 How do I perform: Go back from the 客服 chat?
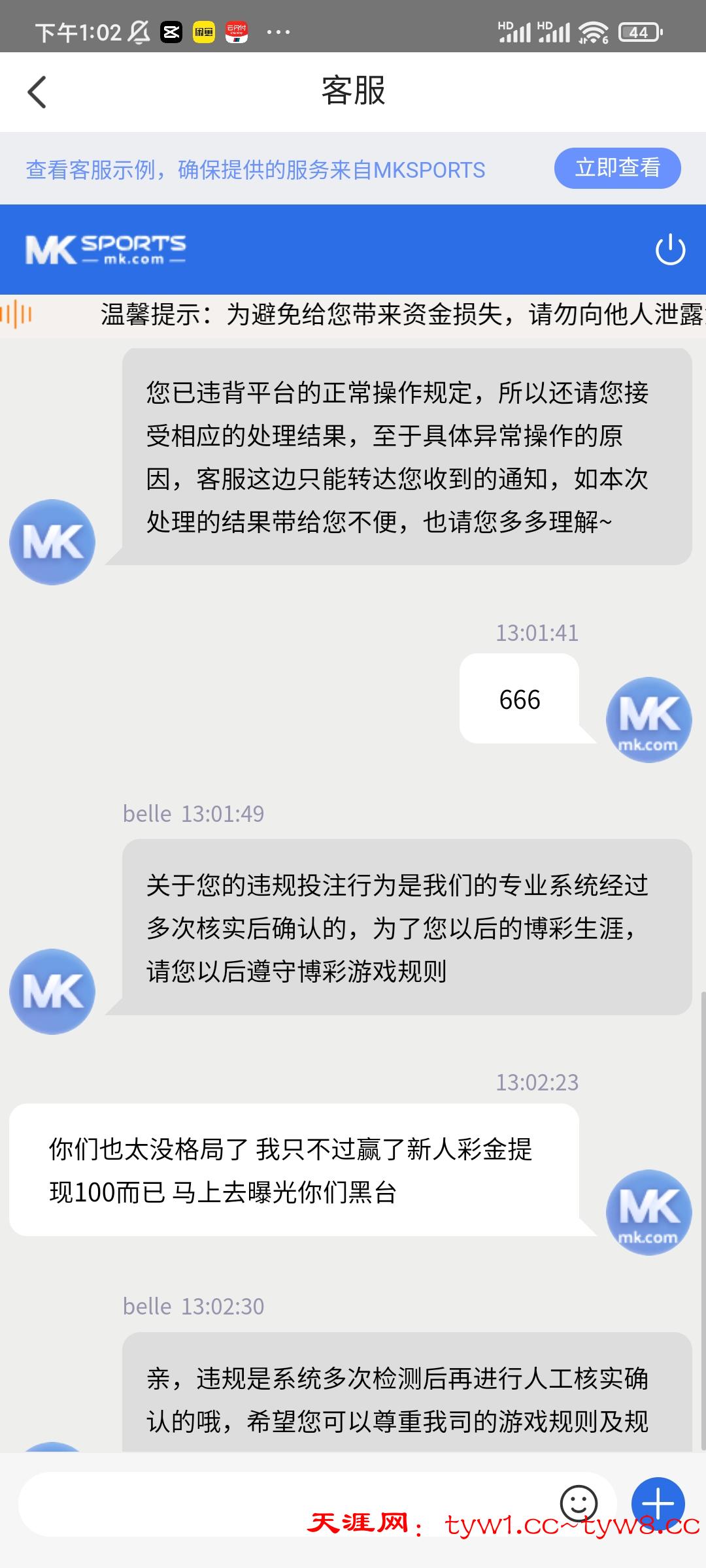pyautogui.click(x=37, y=91)
